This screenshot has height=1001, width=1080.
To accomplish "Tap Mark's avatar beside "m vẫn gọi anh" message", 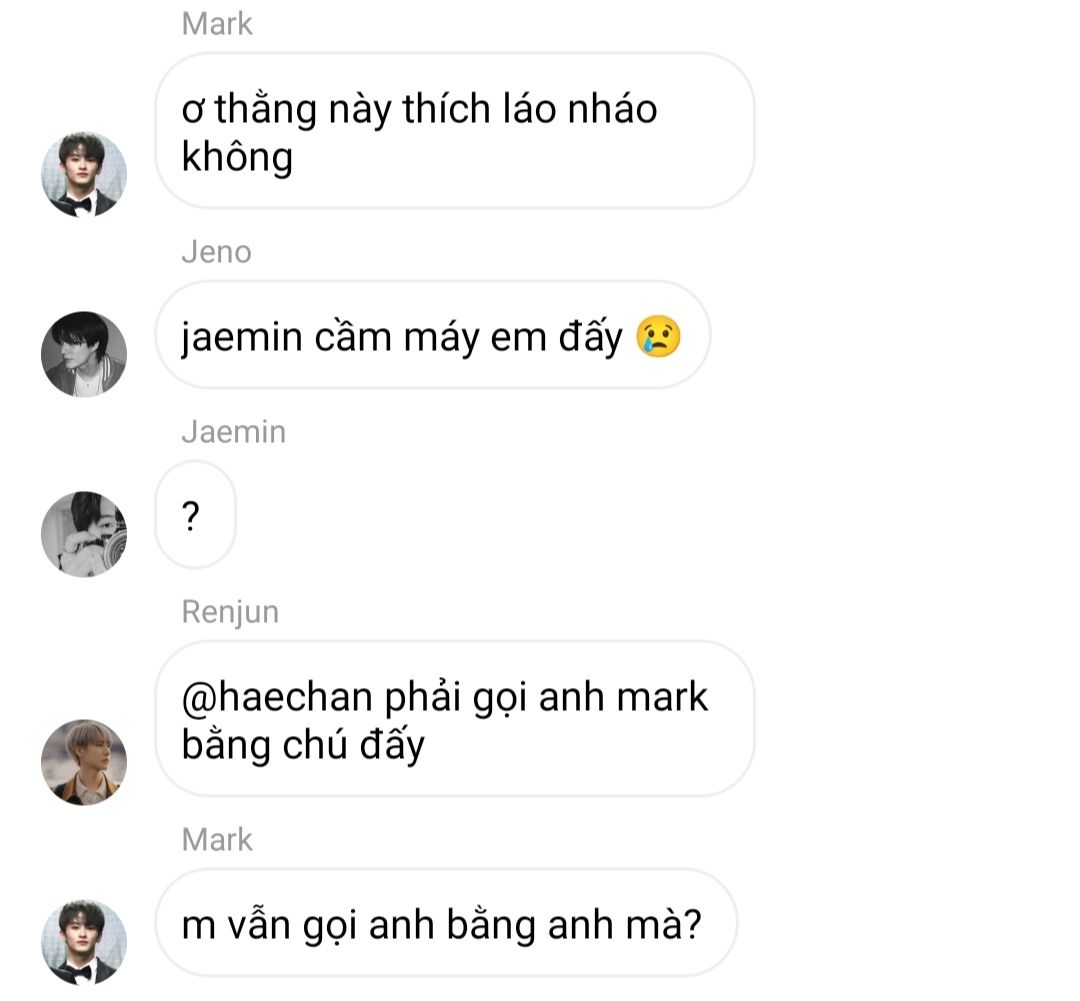I will (x=84, y=942).
